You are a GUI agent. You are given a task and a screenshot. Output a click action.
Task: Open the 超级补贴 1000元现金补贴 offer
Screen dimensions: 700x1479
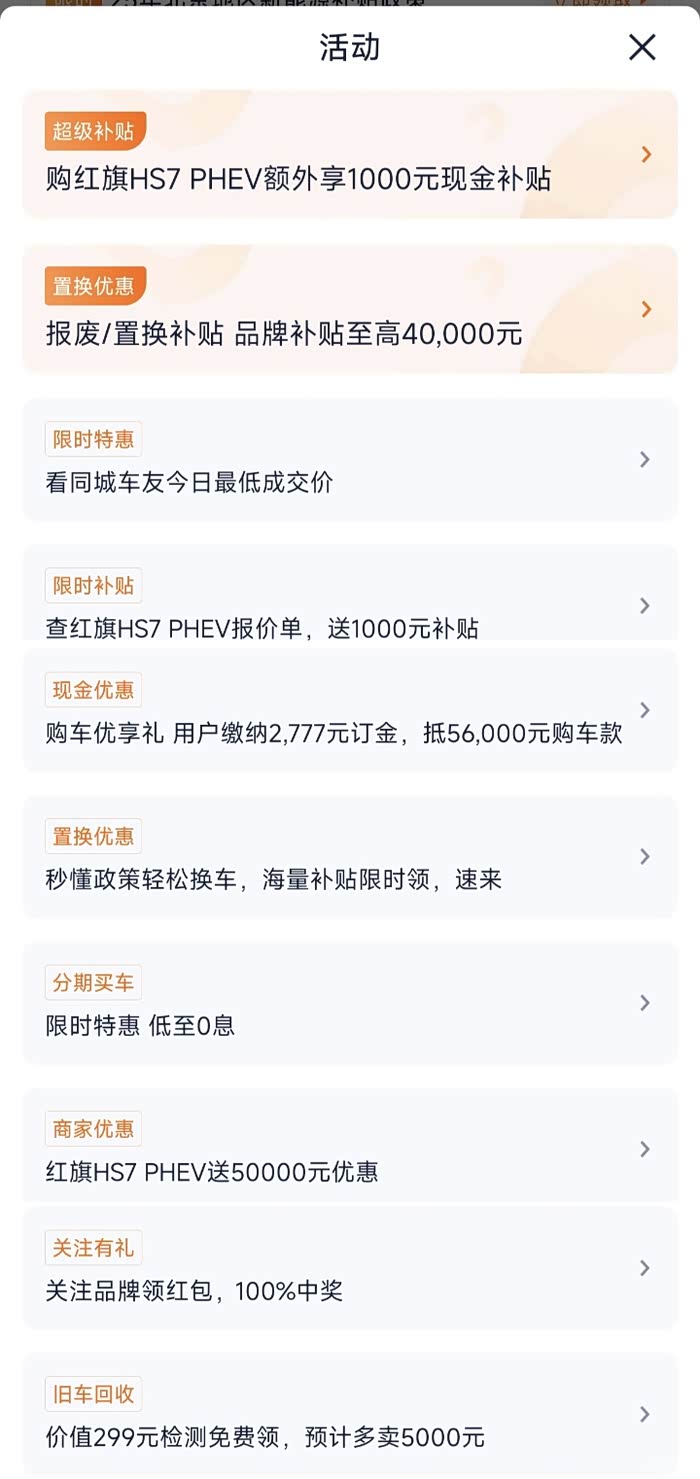[349, 155]
